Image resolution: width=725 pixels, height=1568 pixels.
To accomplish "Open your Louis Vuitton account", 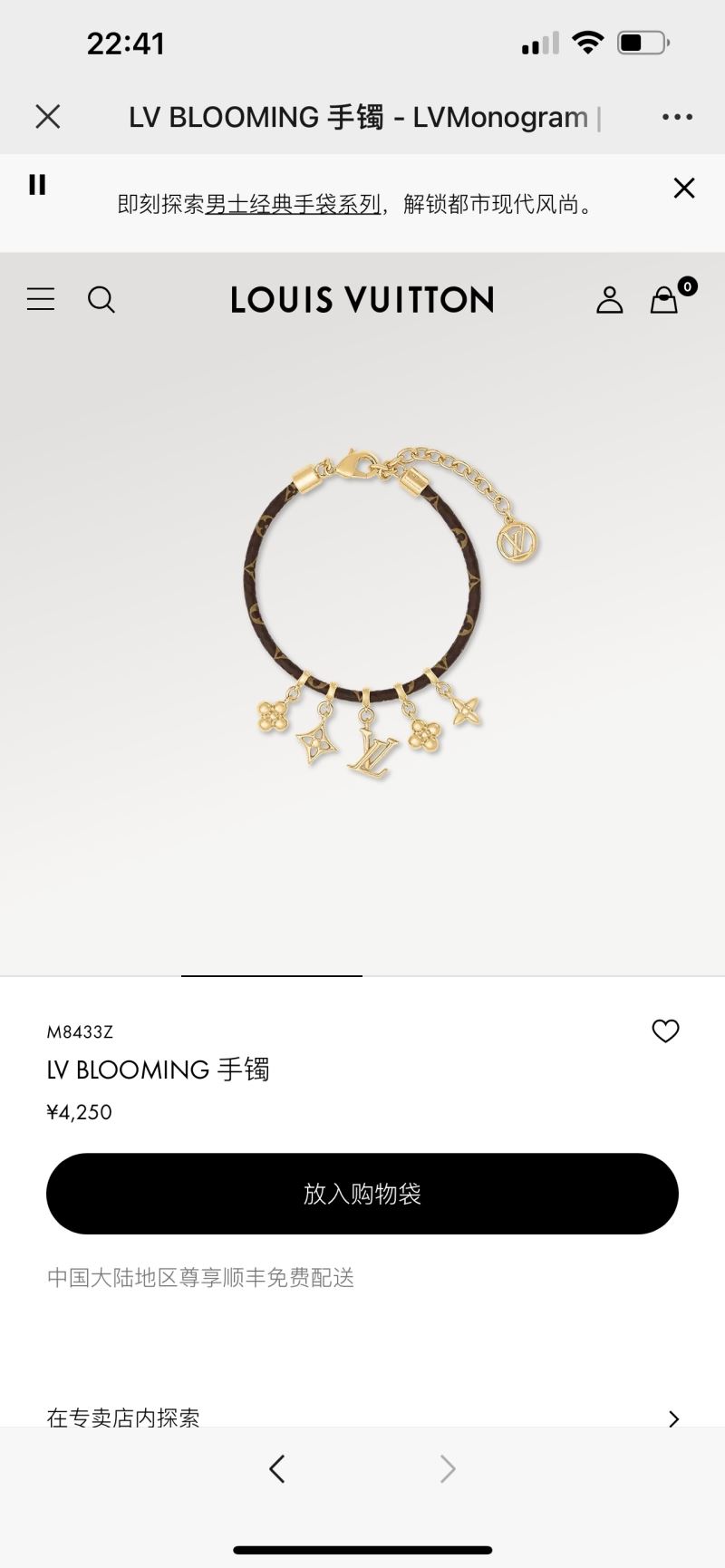I will coord(609,299).
